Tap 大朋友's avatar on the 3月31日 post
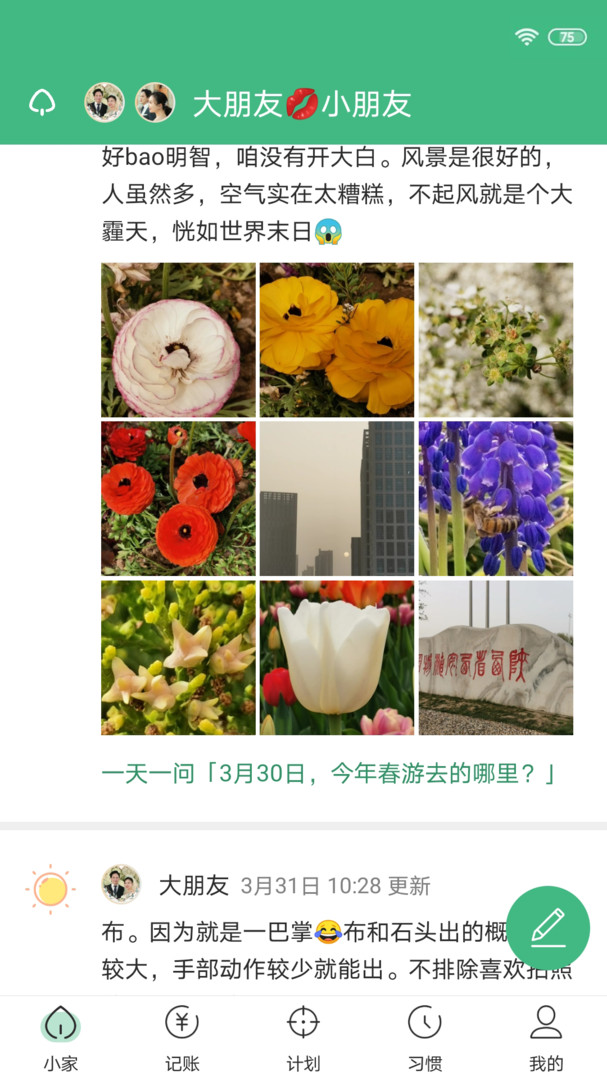Screen dimensions: 607x1080 (x=121, y=885)
